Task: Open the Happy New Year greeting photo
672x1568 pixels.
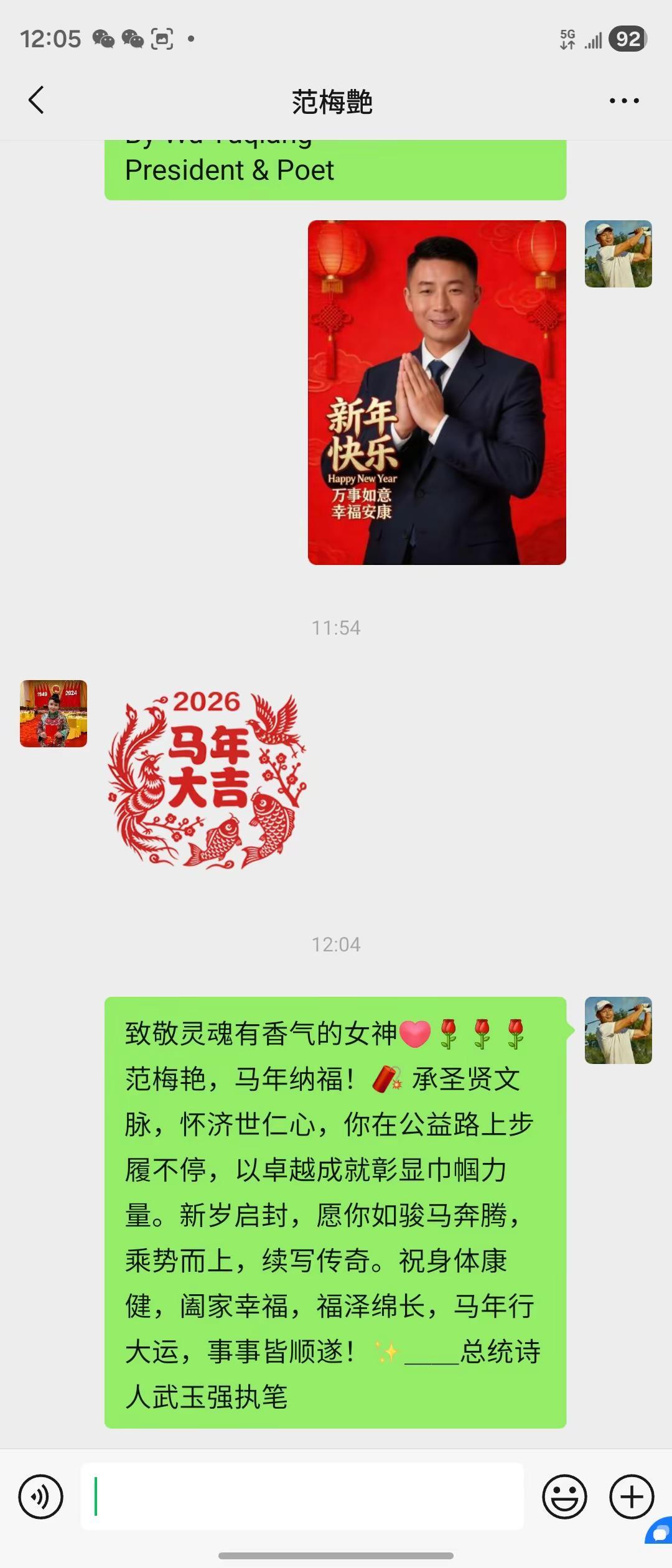Action: [436, 392]
